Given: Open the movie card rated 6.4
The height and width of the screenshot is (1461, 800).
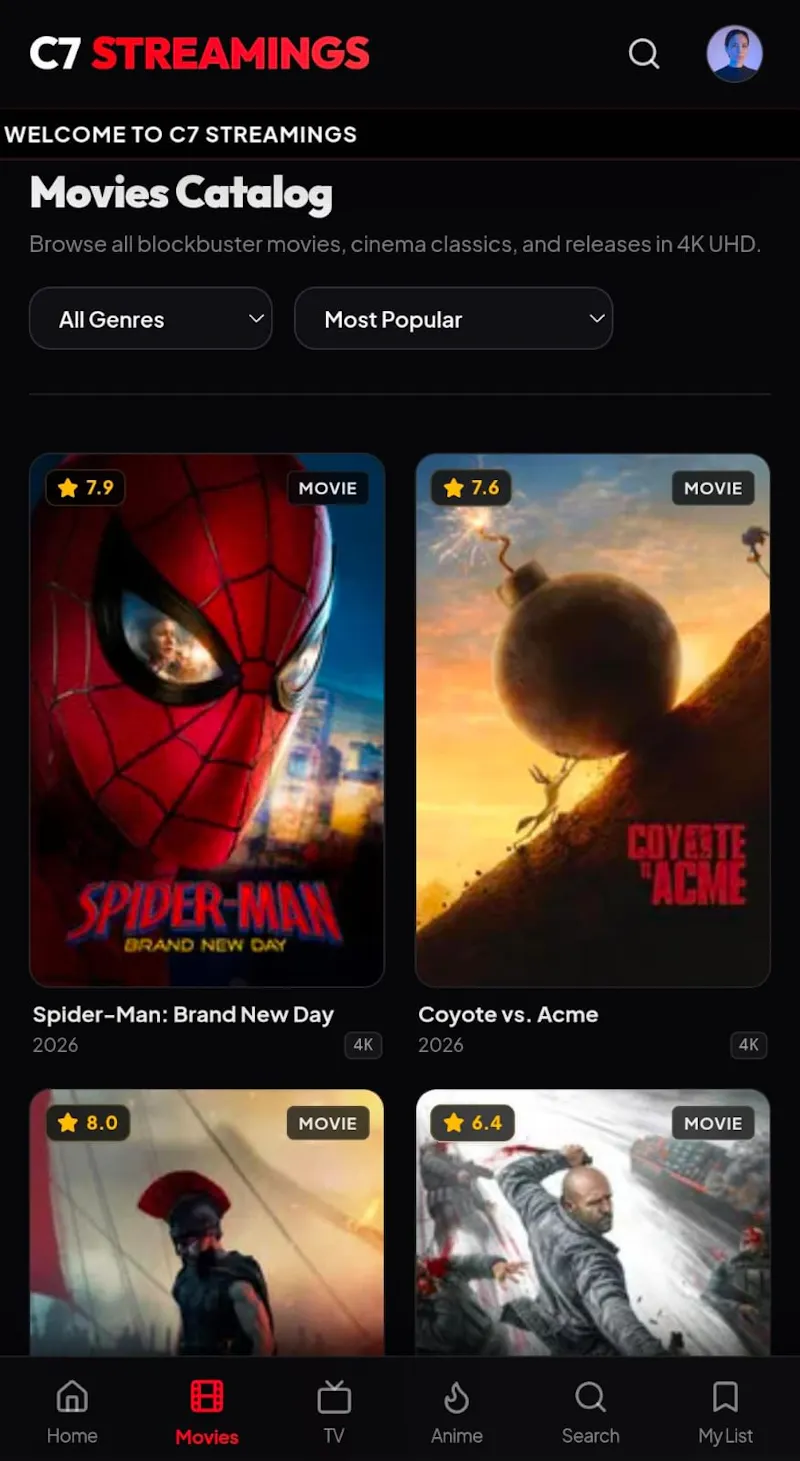Looking at the screenshot, I should [x=593, y=1222].
